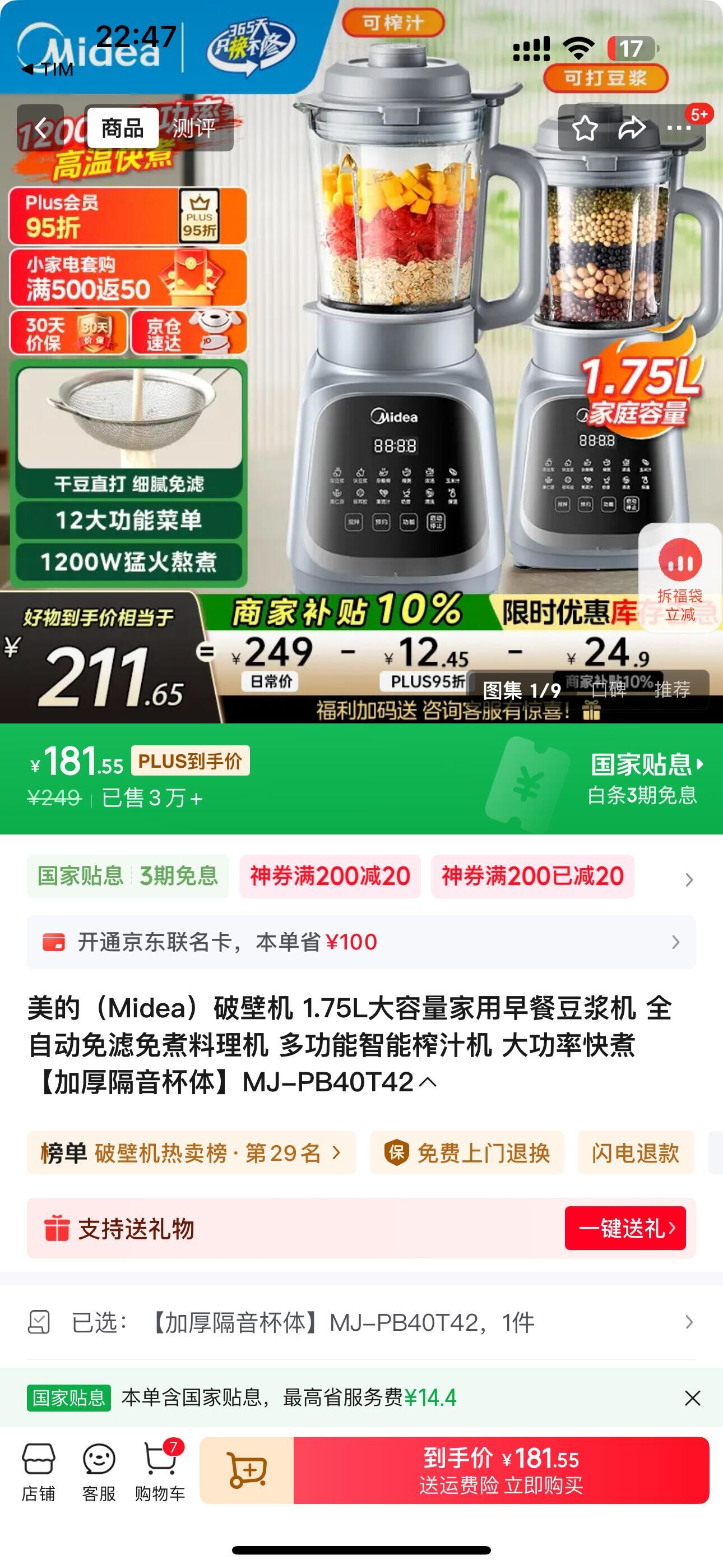Image resolution: width=723 pixels, height=1568 pixels.
Task: Open 国家贴息 白条3期免息 details
Action: (x=645, y=778)
